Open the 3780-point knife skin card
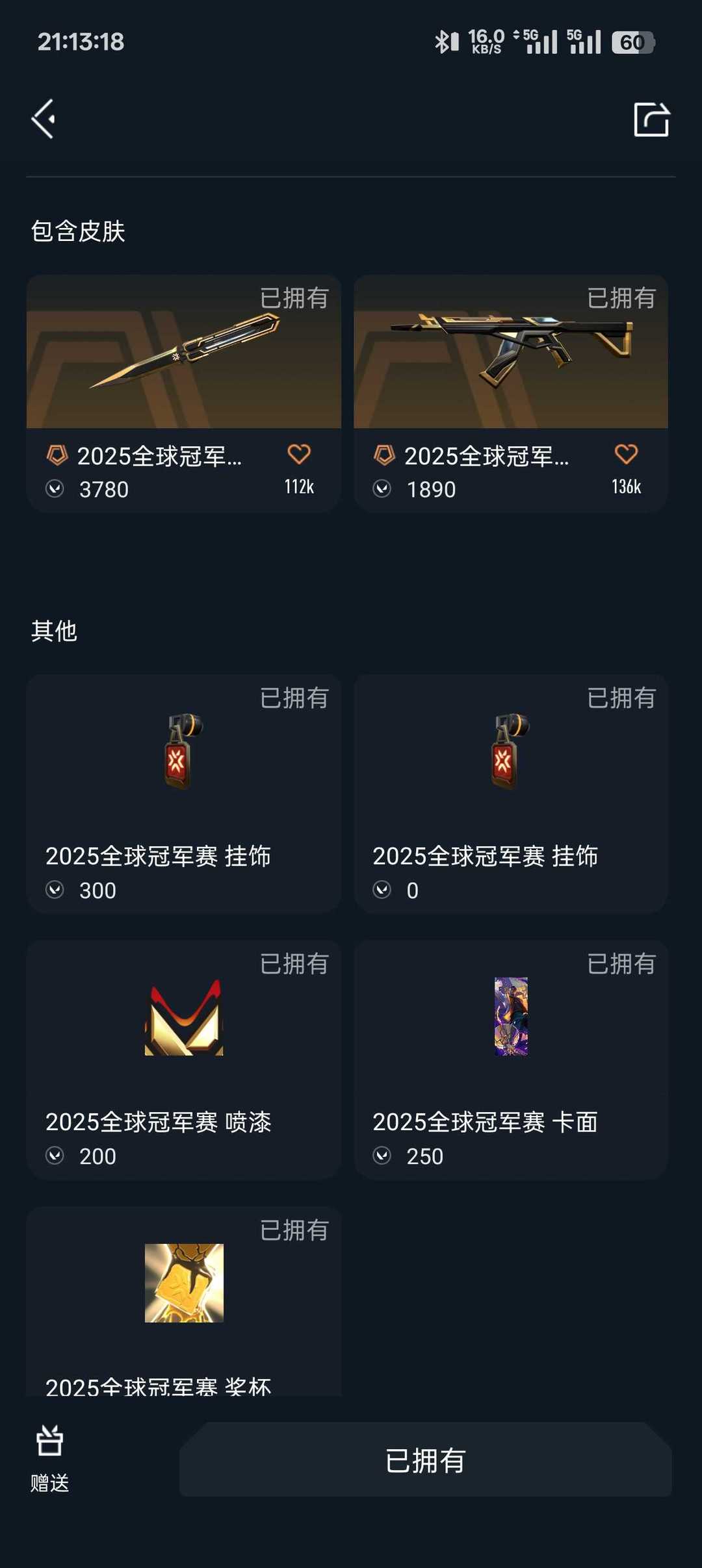The width and height of the screenshot is (702, 1568). [183, 364]
